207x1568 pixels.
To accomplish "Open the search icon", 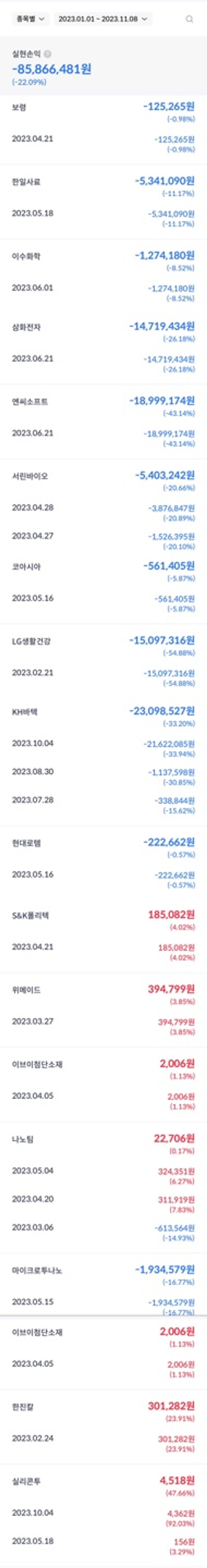I will click(x=189, y=20).
